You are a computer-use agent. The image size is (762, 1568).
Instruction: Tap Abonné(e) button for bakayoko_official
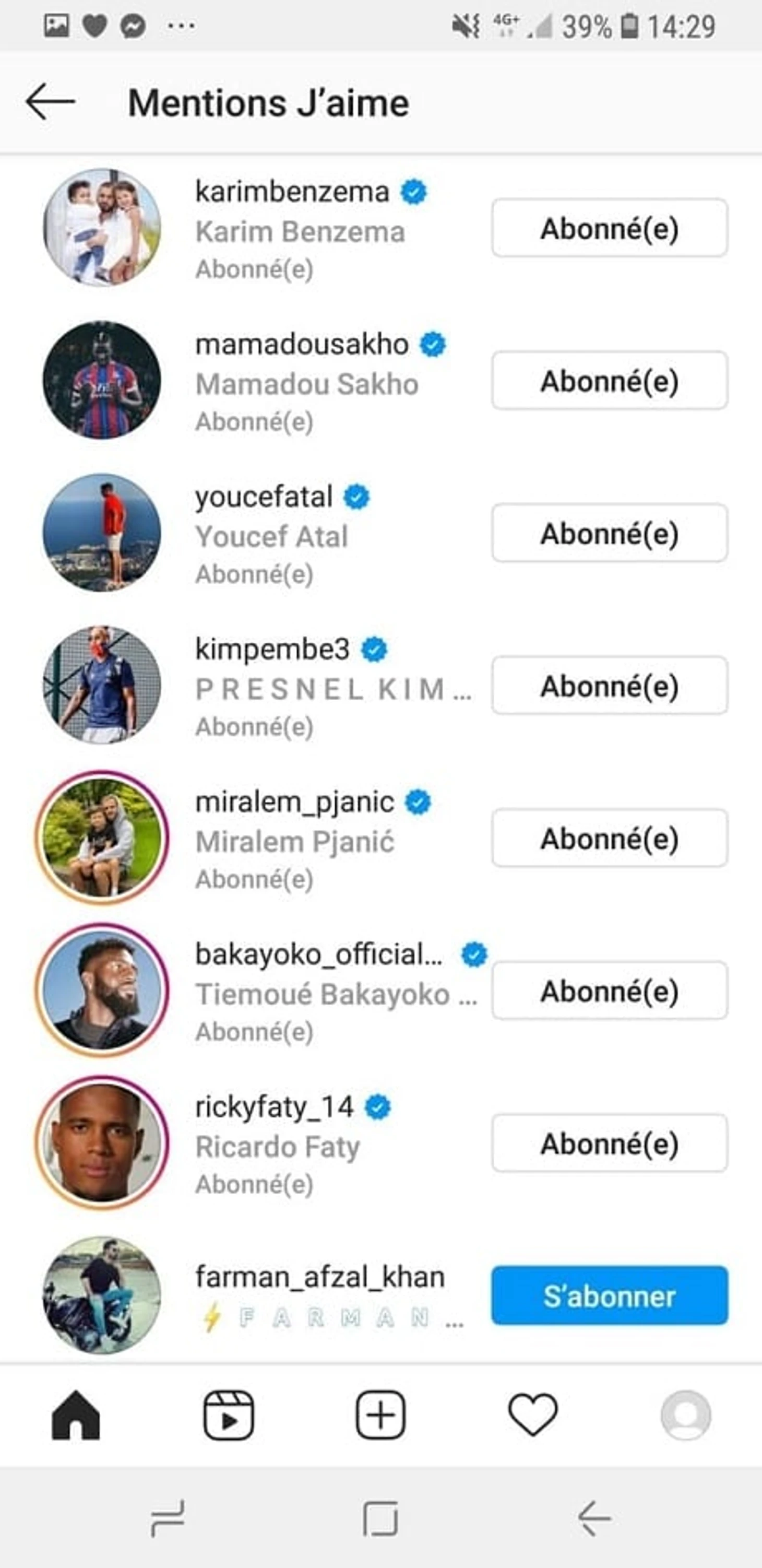point(609,991)
